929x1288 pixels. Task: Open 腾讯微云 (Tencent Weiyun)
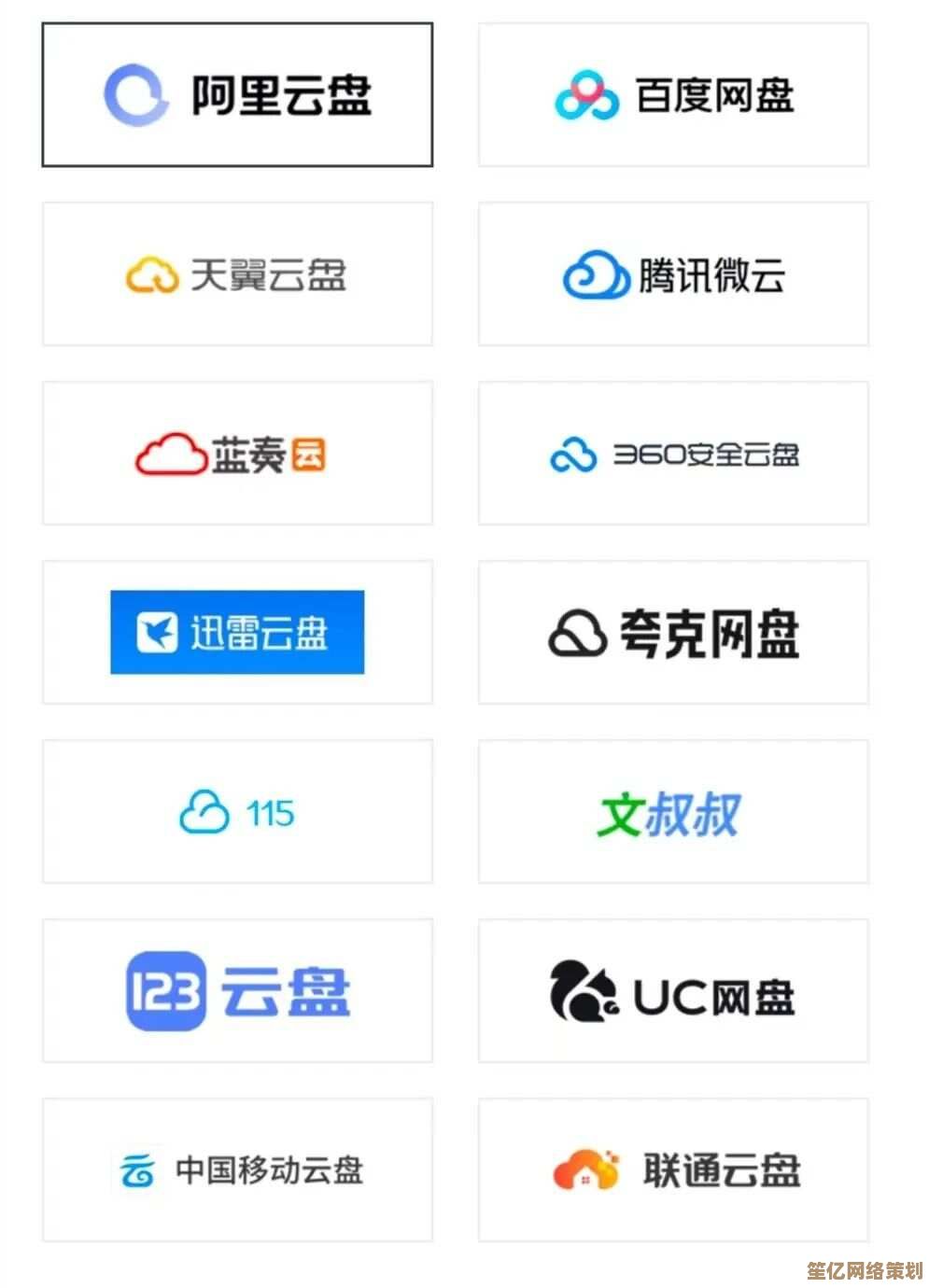pyautogui.click(x=674, y=273)
